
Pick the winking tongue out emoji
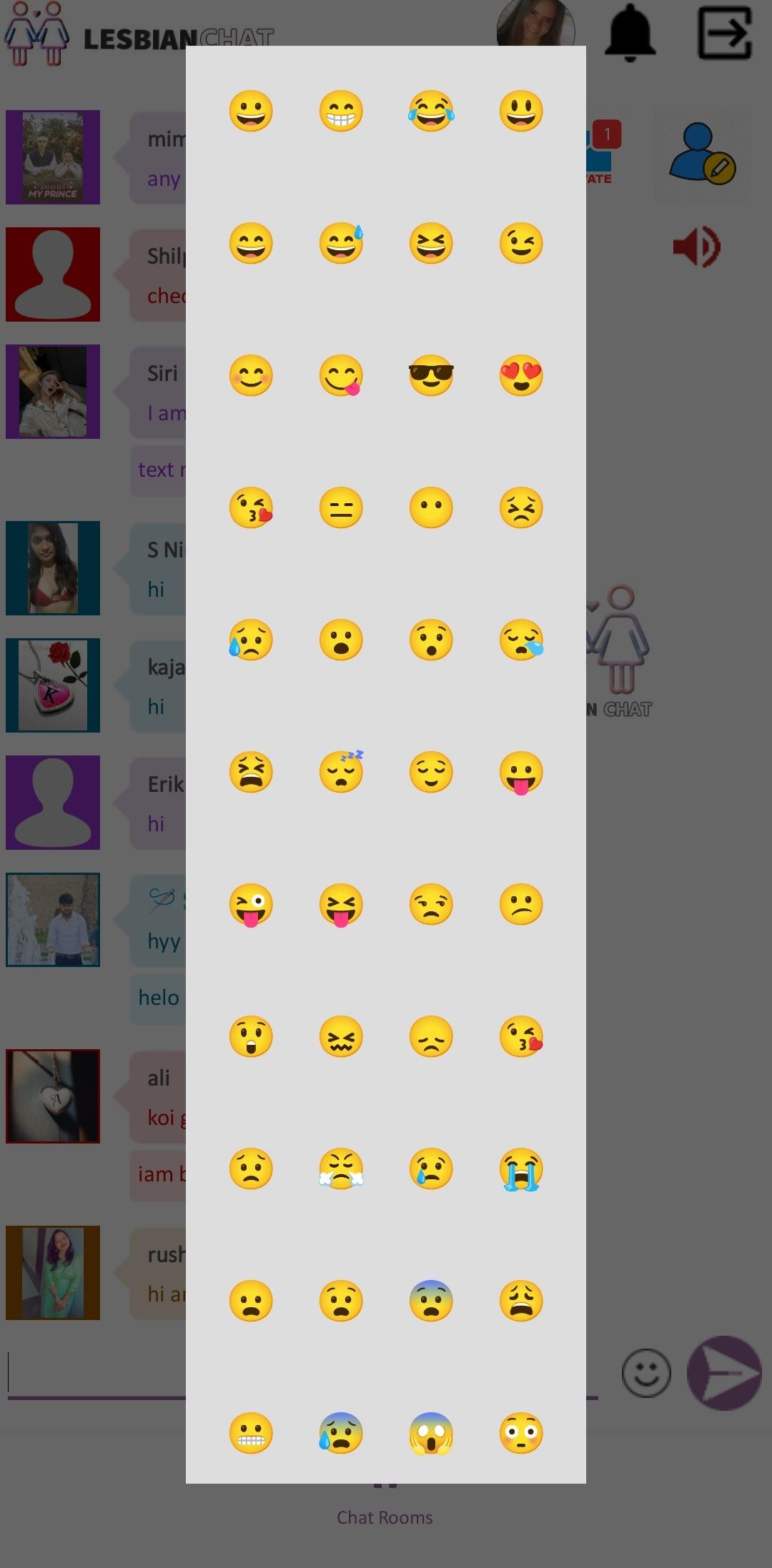click(251, 905)
